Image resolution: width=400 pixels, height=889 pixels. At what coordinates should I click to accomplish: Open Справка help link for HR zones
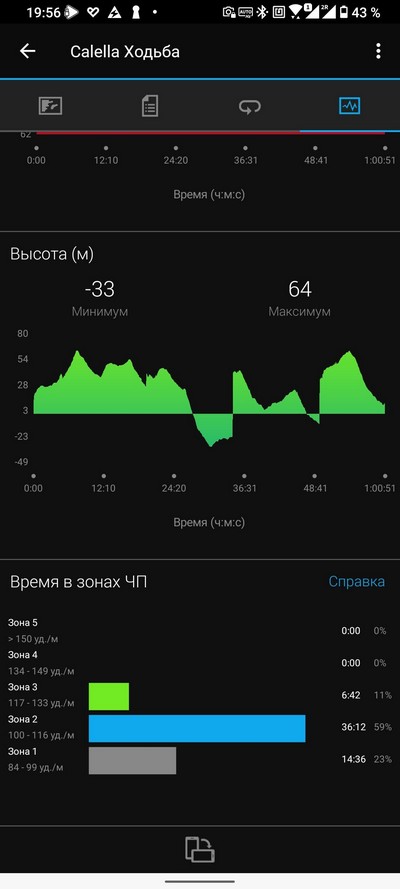[x=357, y=582]
